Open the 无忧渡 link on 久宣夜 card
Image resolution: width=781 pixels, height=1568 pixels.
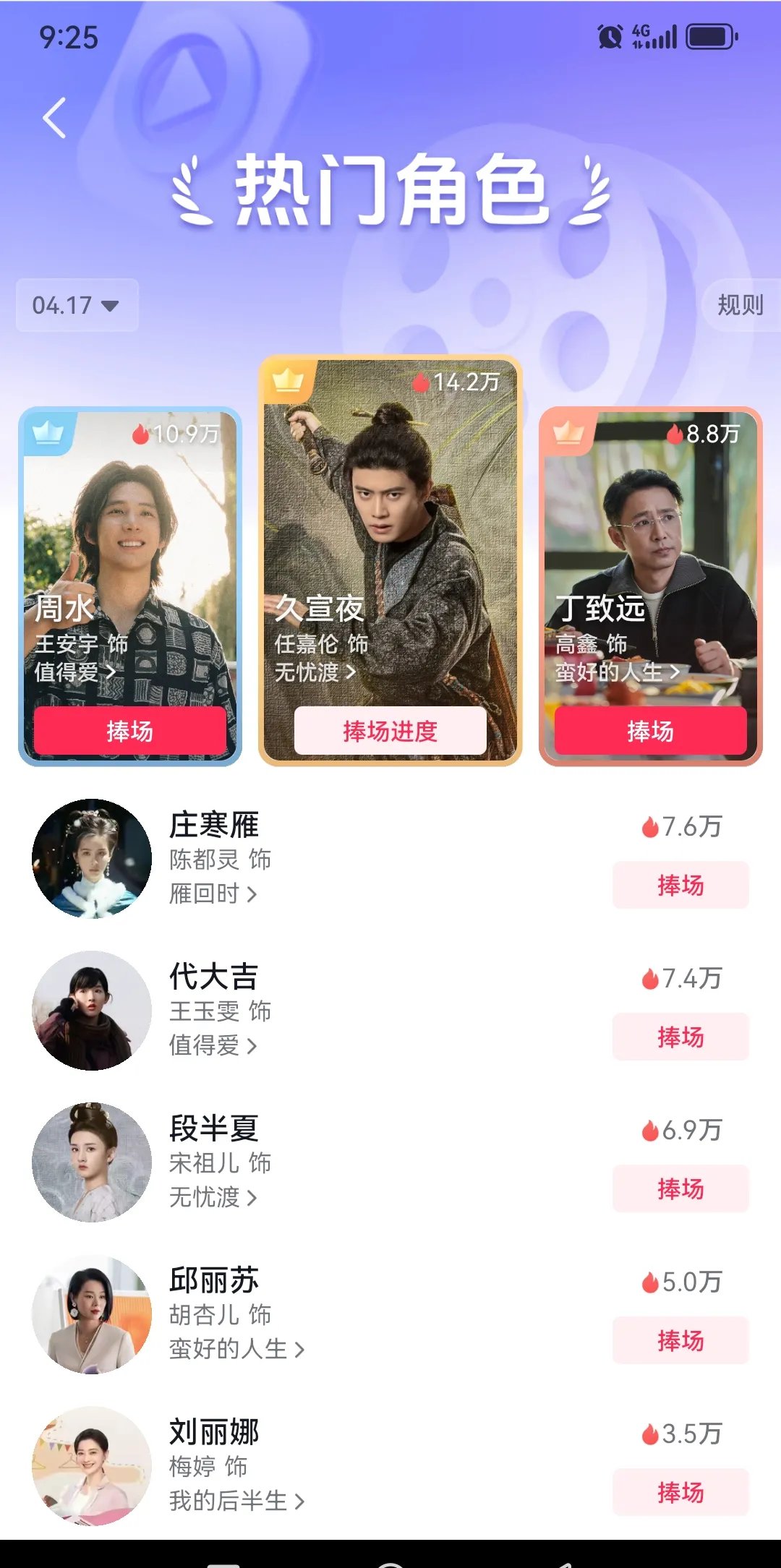tap(315, 672)
